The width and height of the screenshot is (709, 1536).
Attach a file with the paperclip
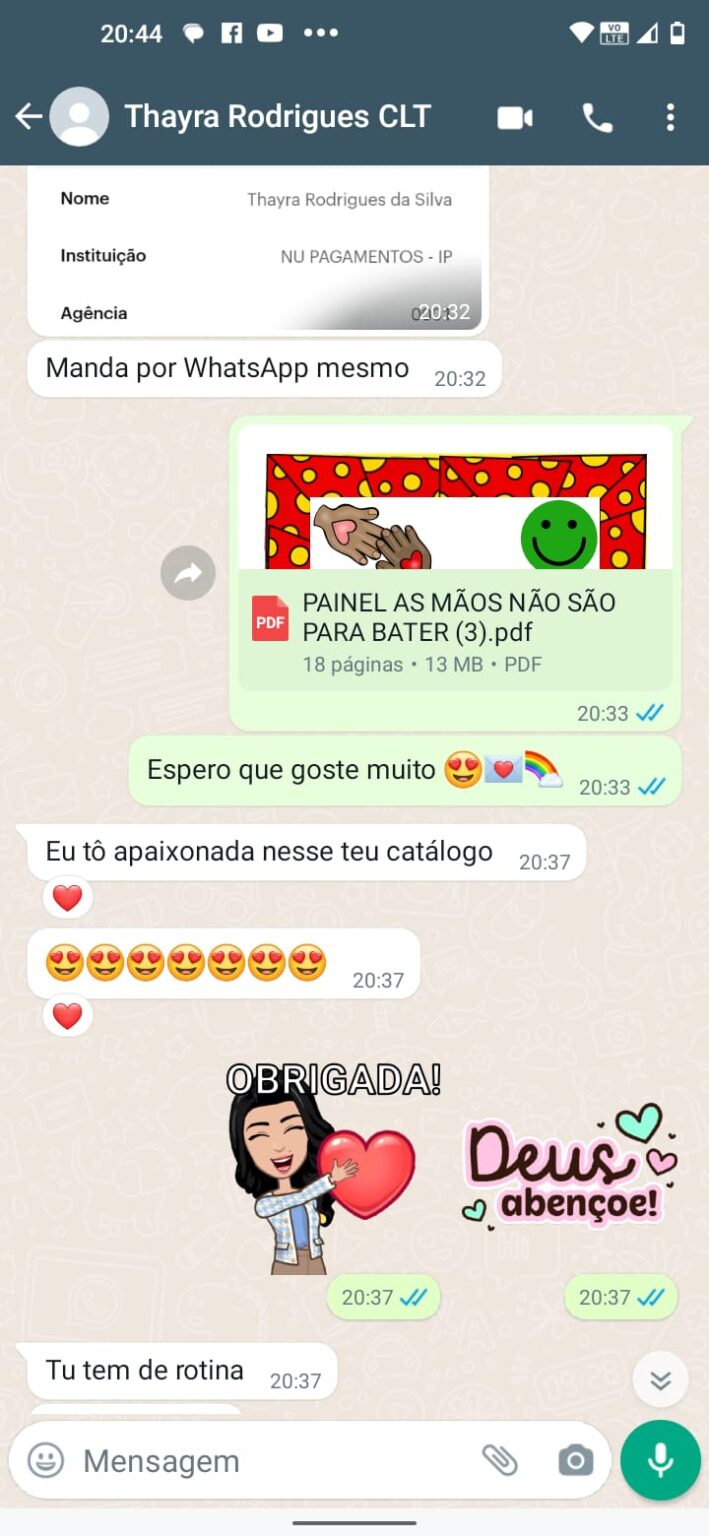tap(499, 1460)
